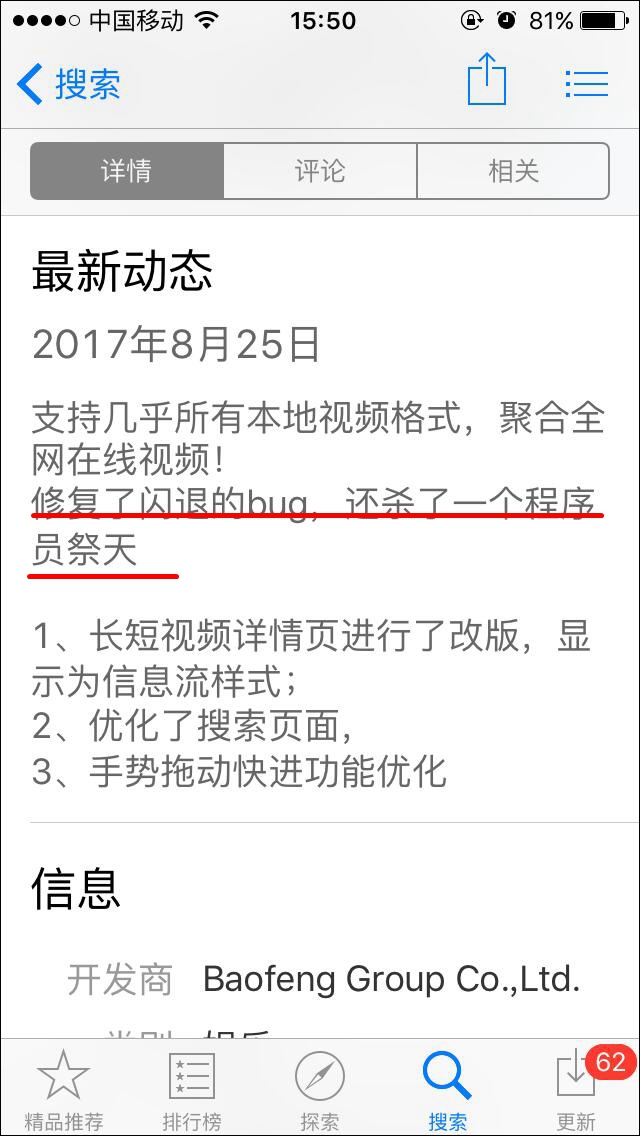640x1136 pixels.
Task: Open the list menu icon
Action: pos(586,84)
